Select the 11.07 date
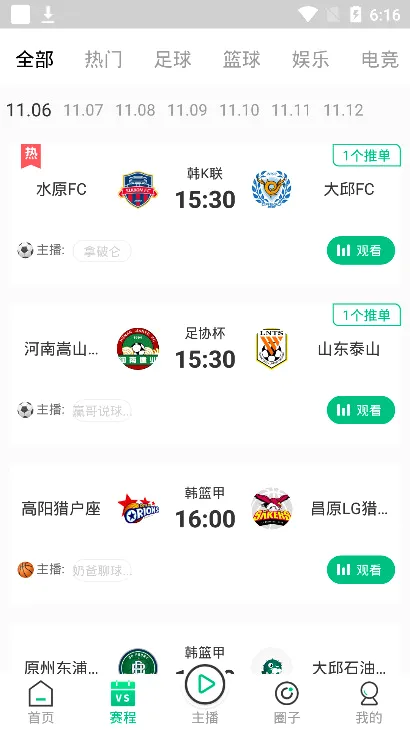Image resolution: width=410 pixels, height=730 pixels. click(83, 110)
